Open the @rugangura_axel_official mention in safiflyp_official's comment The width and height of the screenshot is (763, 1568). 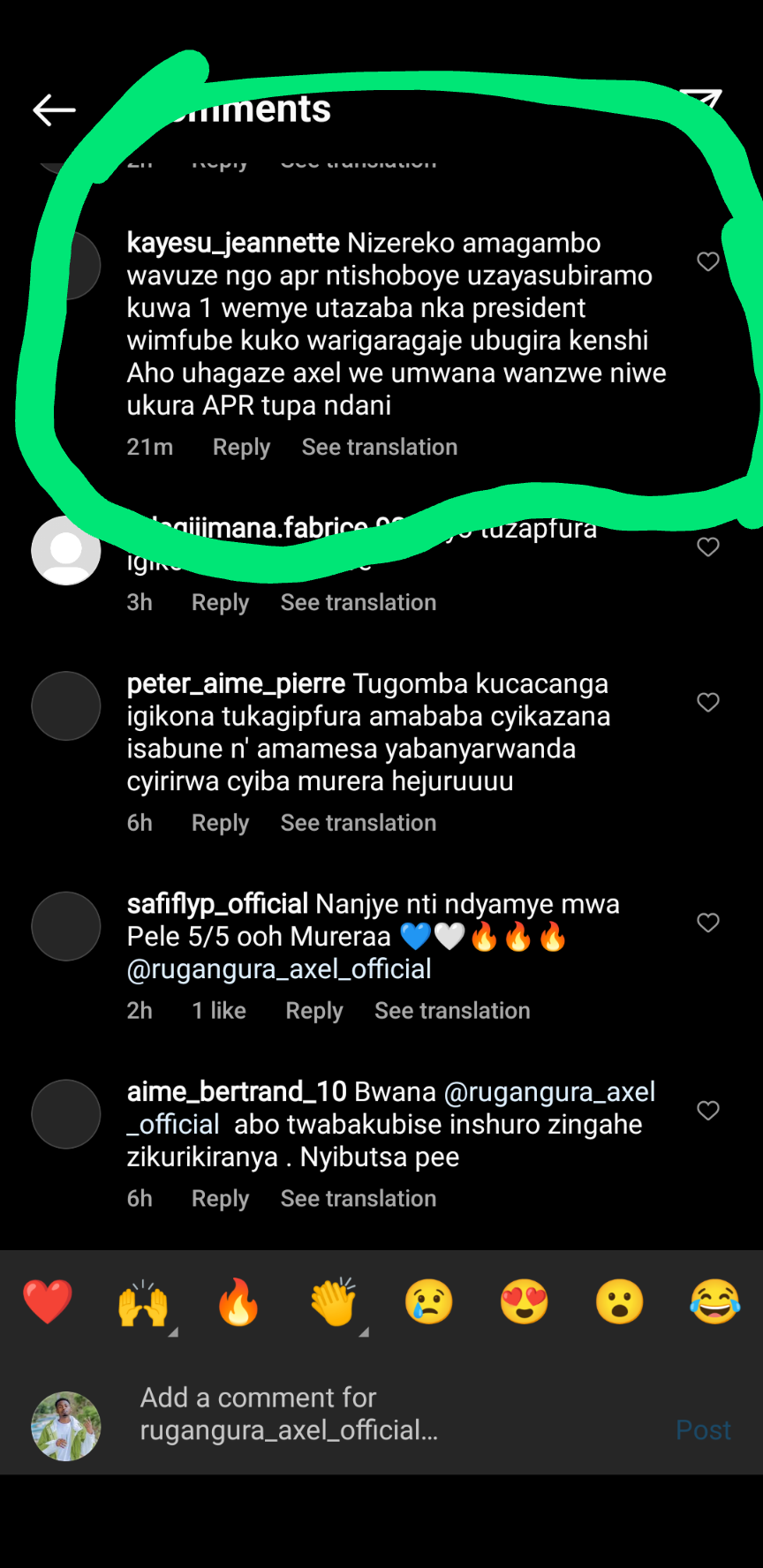click(279, 969)
